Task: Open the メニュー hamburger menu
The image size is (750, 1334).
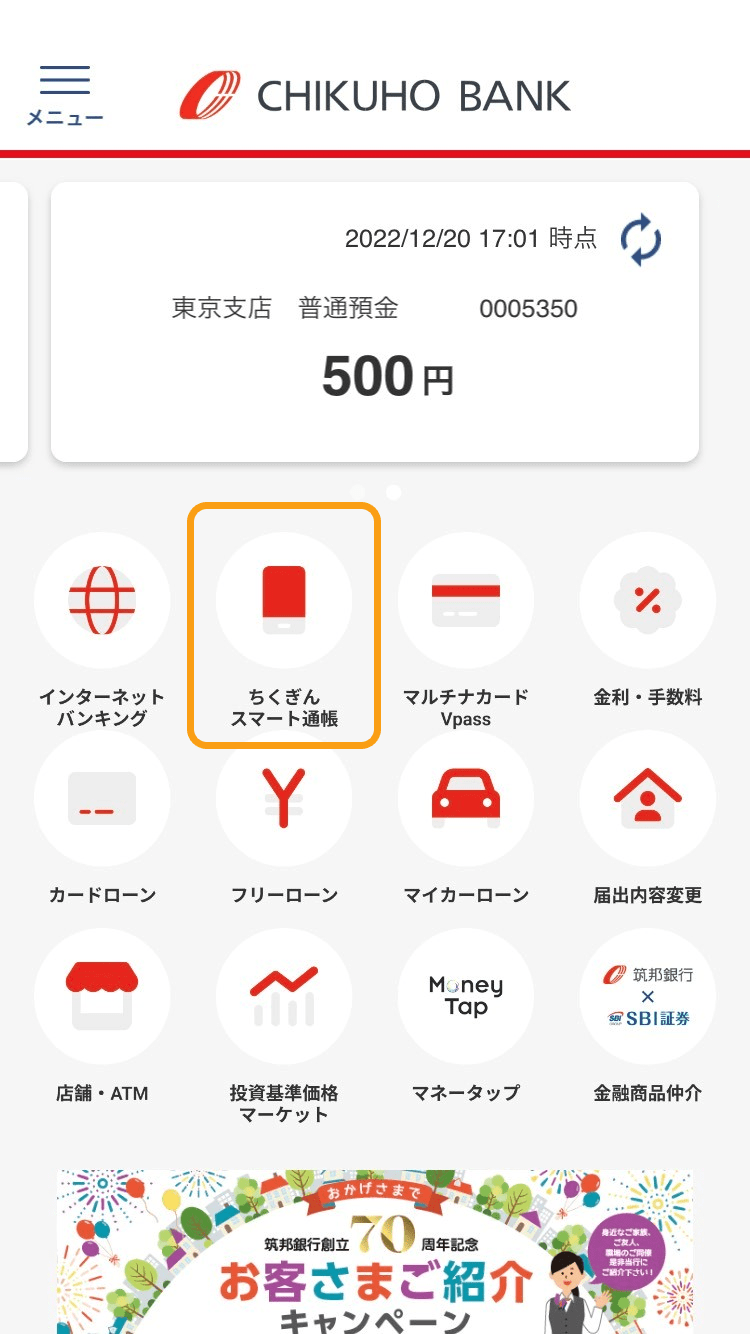Action: pyautogui.click(x=64, y=95)
